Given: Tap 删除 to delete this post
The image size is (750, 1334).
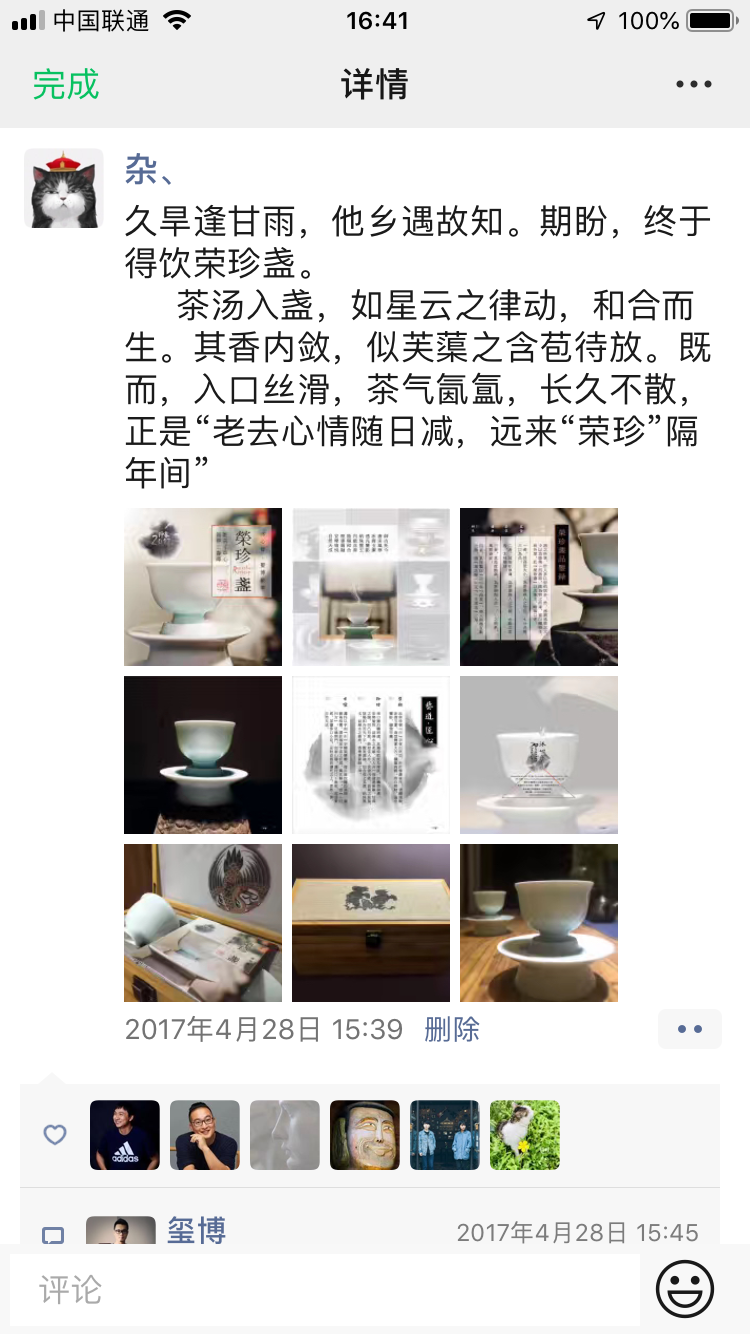Looking at the screenshot, I should tap(452, 1029).
